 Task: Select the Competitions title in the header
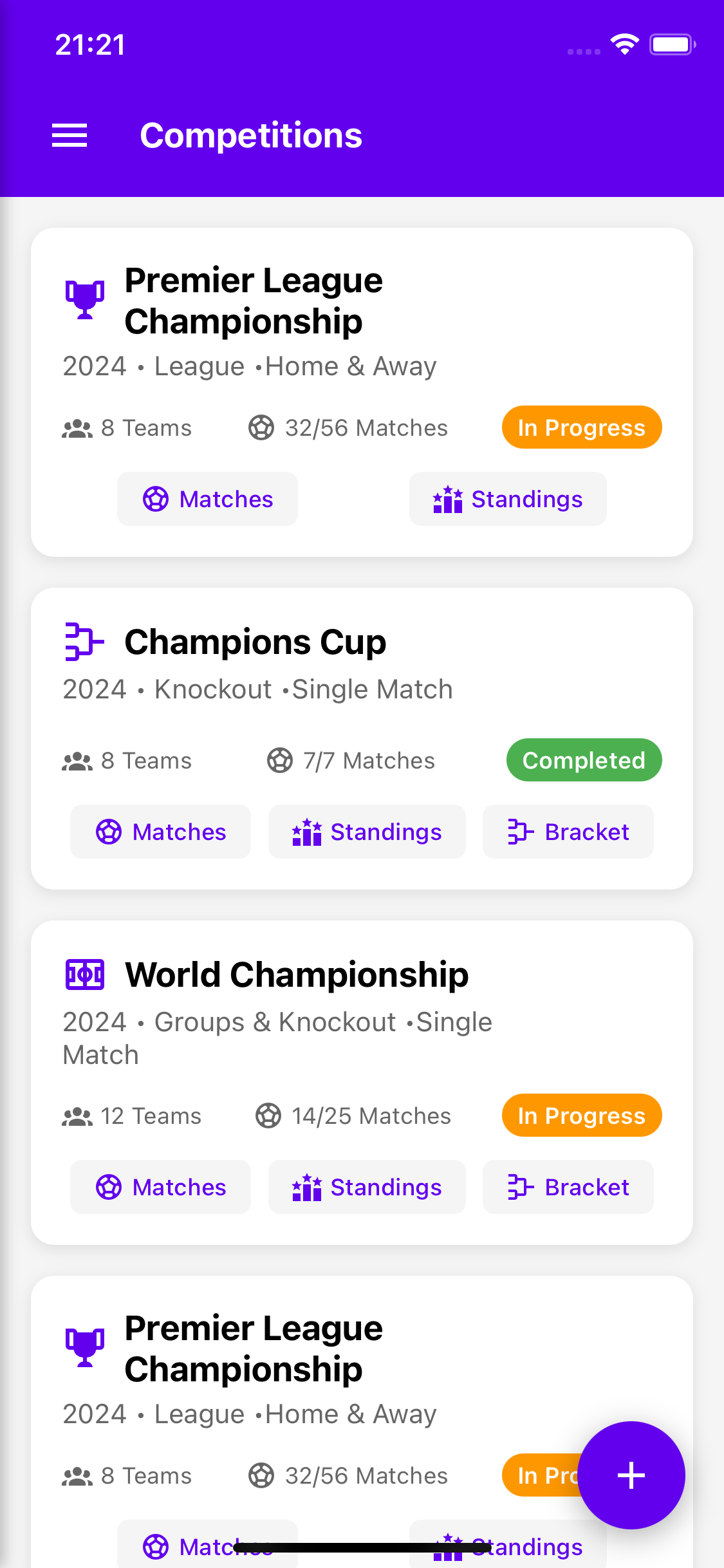point(251,135)
